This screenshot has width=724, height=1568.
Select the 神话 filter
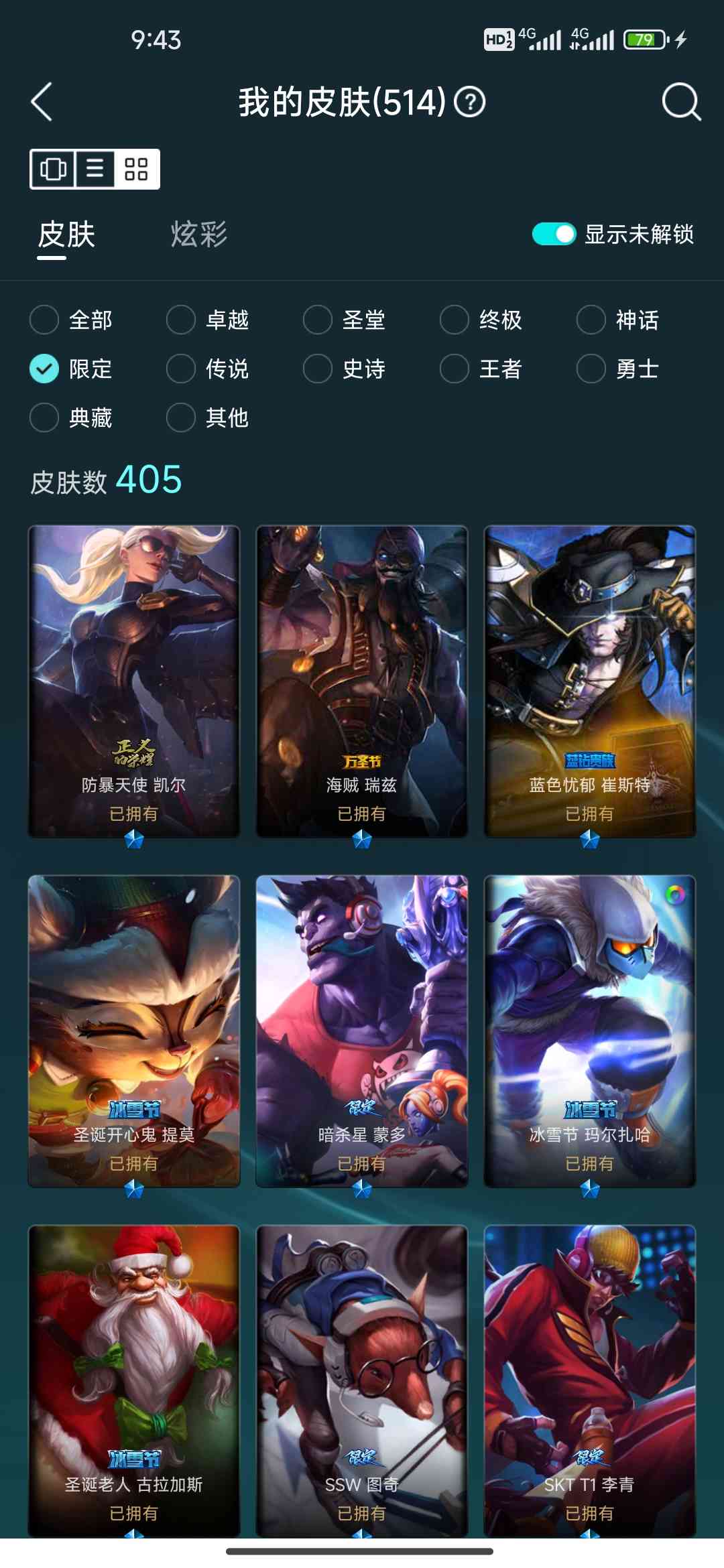591,320
